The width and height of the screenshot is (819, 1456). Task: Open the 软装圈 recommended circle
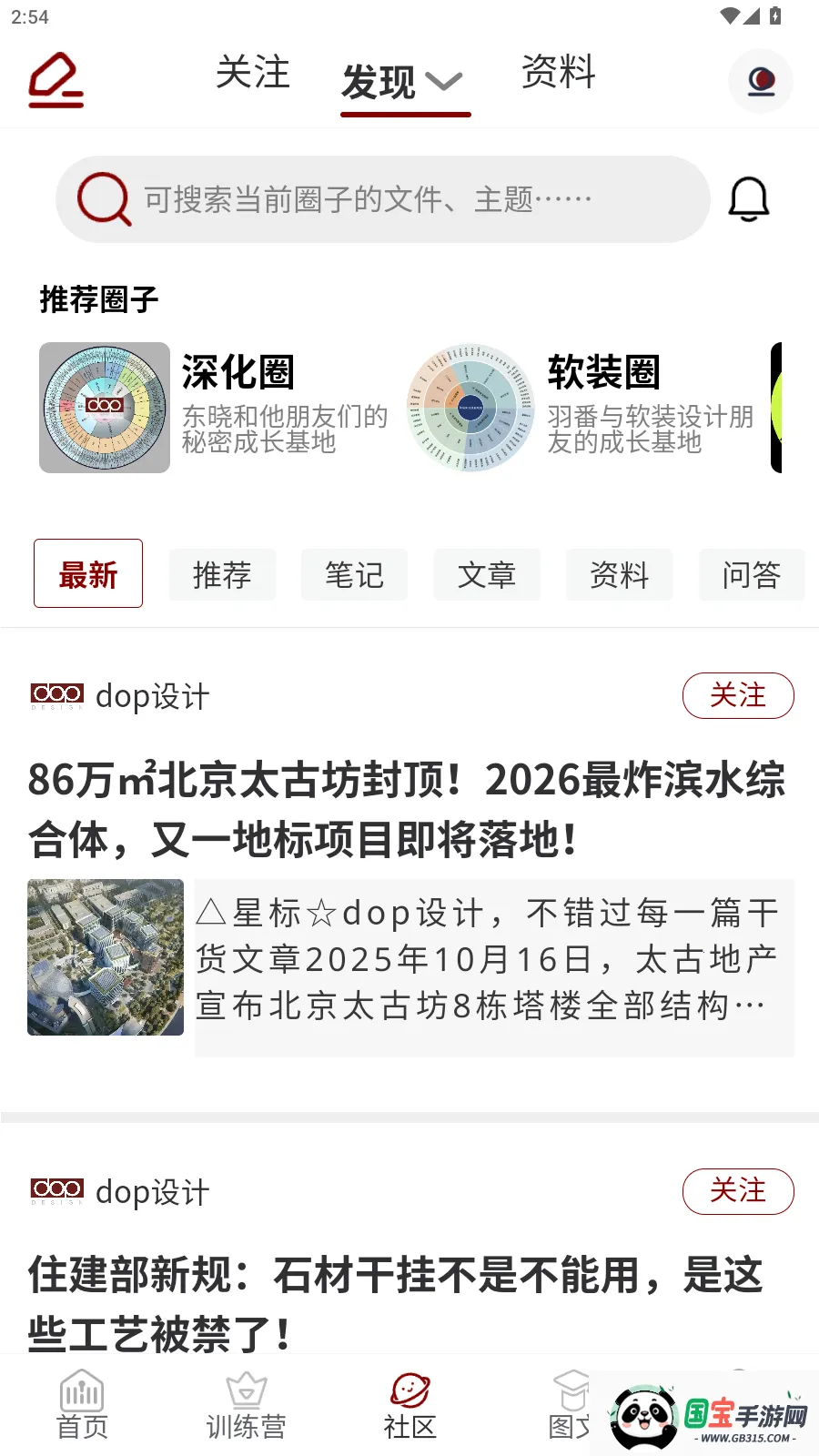pyautogui.click(x=582, y=408)
